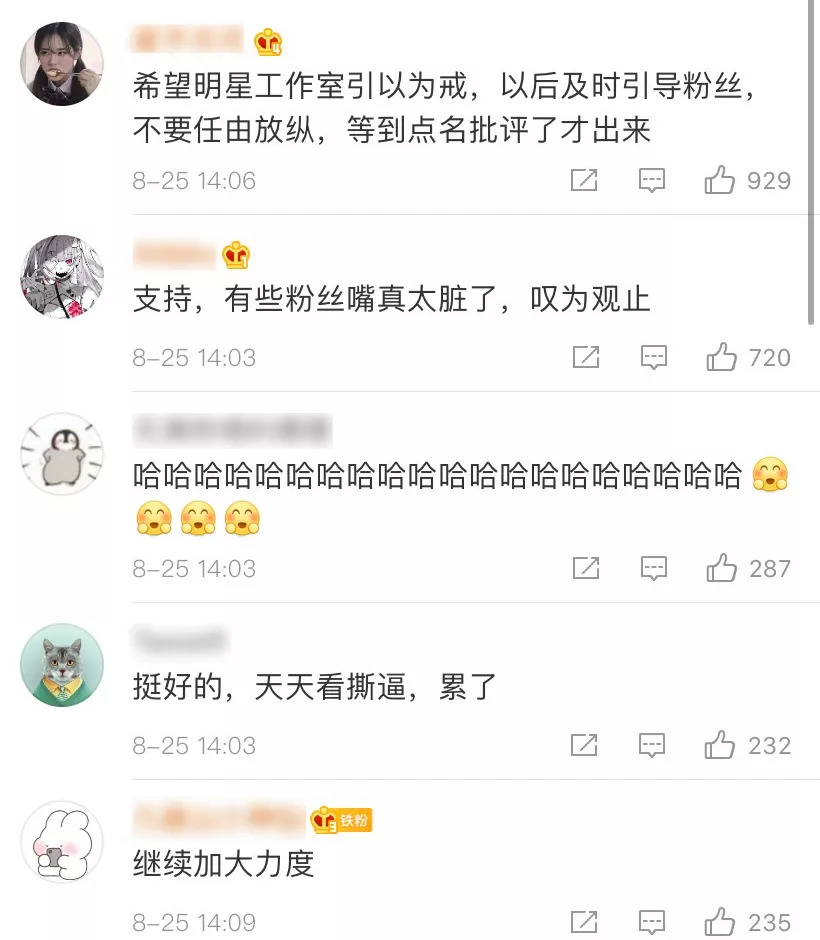Like the comment starting 希望明星工作室引以为戒
820x940 pixels.
[x=720, y=180]
